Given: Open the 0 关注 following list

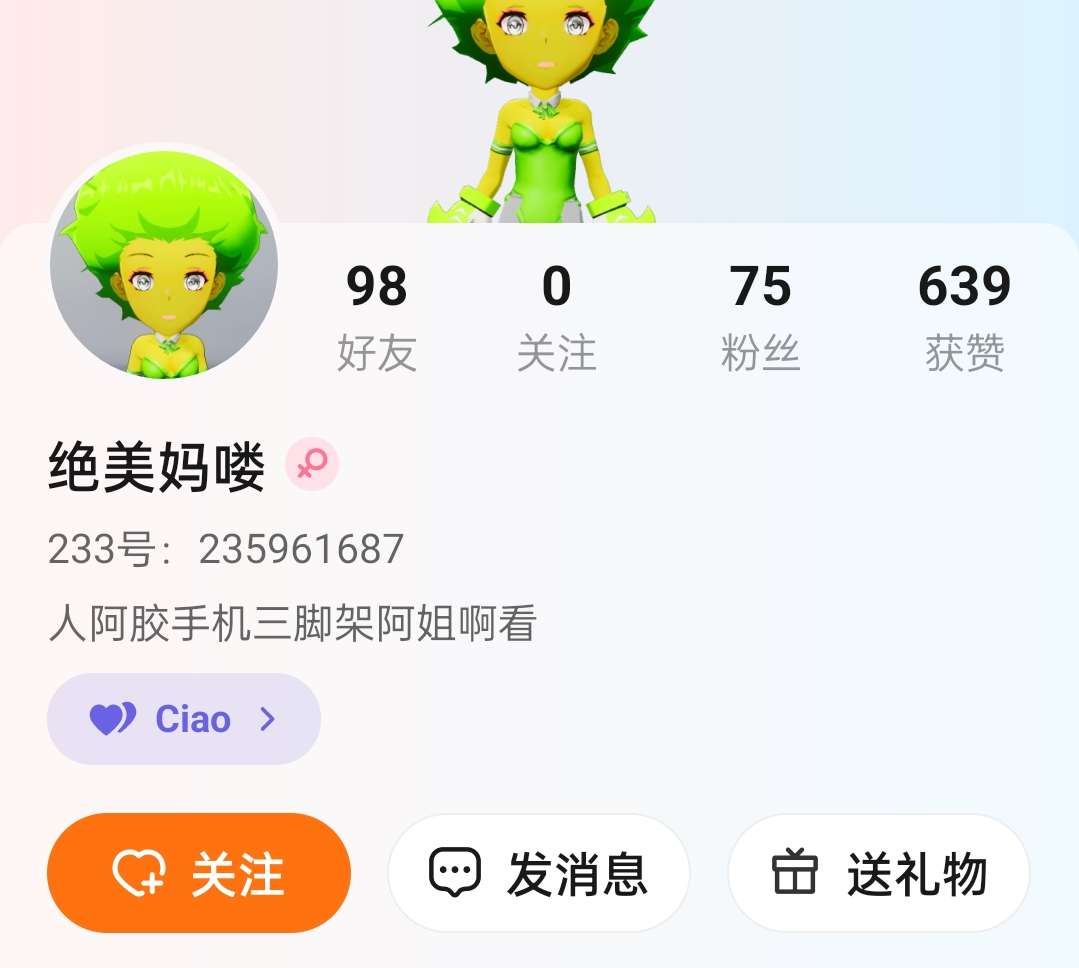Looking at the screenshot, I should point(556,316).
